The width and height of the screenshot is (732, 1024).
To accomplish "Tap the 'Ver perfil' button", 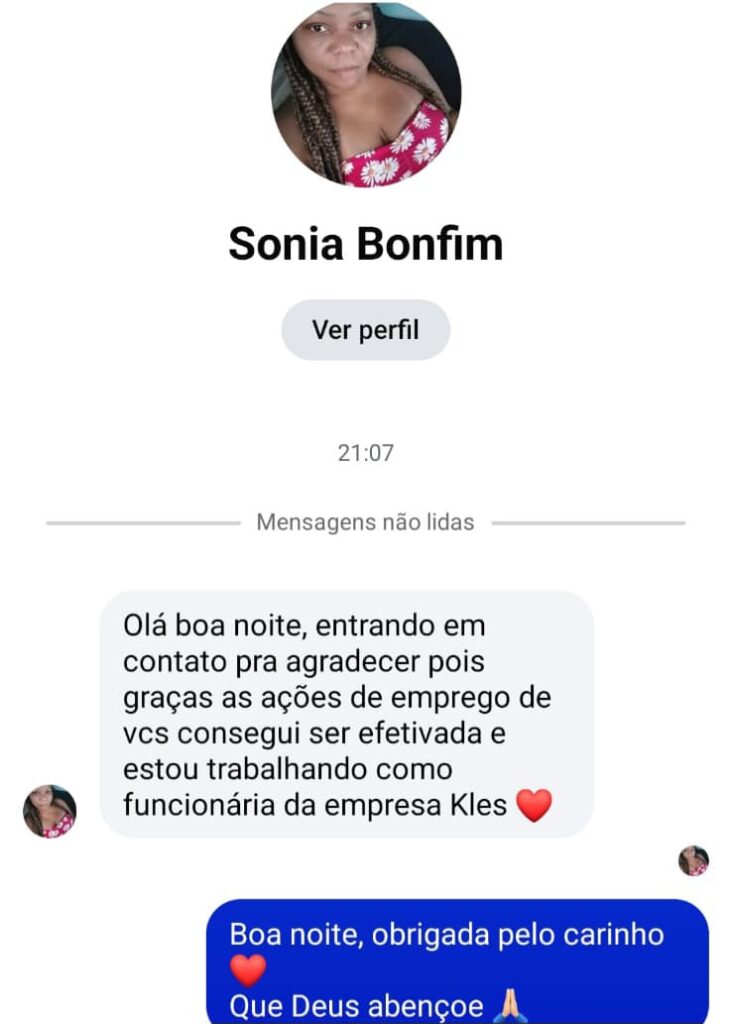I will pyautogui.click(x=365, y=330).
